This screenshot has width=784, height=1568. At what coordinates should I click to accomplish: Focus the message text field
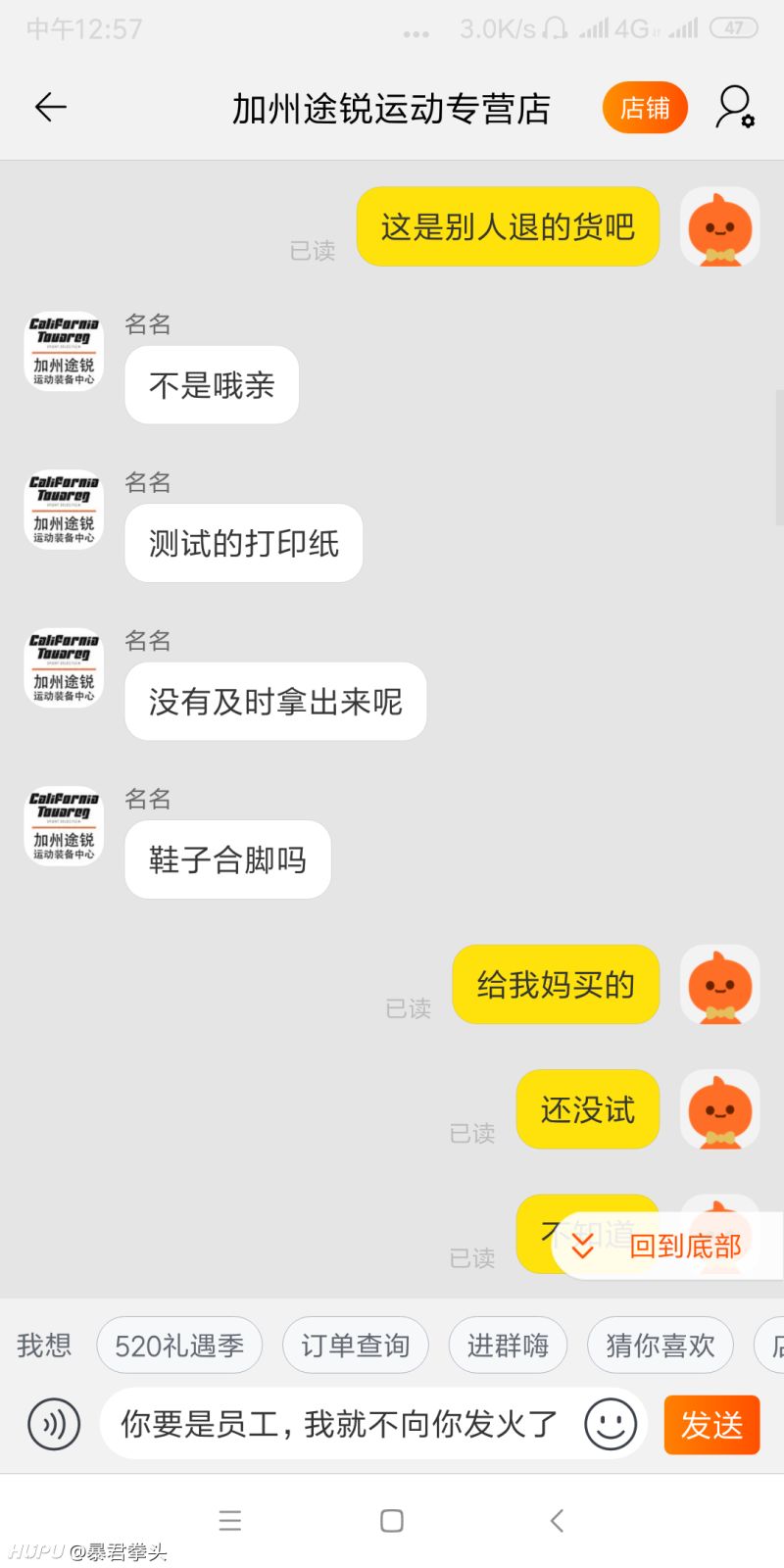click(338, 1424)
